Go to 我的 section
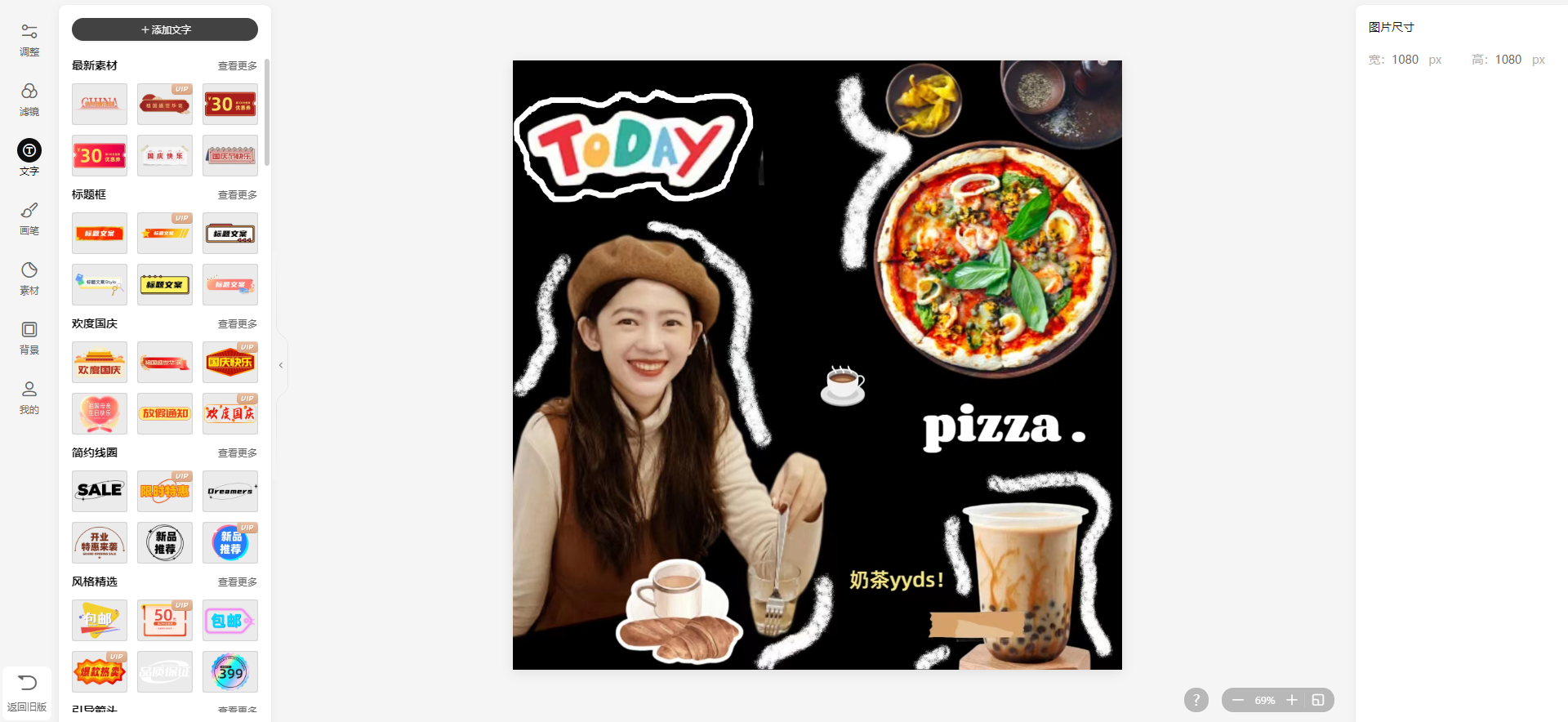Screen dimensions: 1568x722 click(29, 397)
